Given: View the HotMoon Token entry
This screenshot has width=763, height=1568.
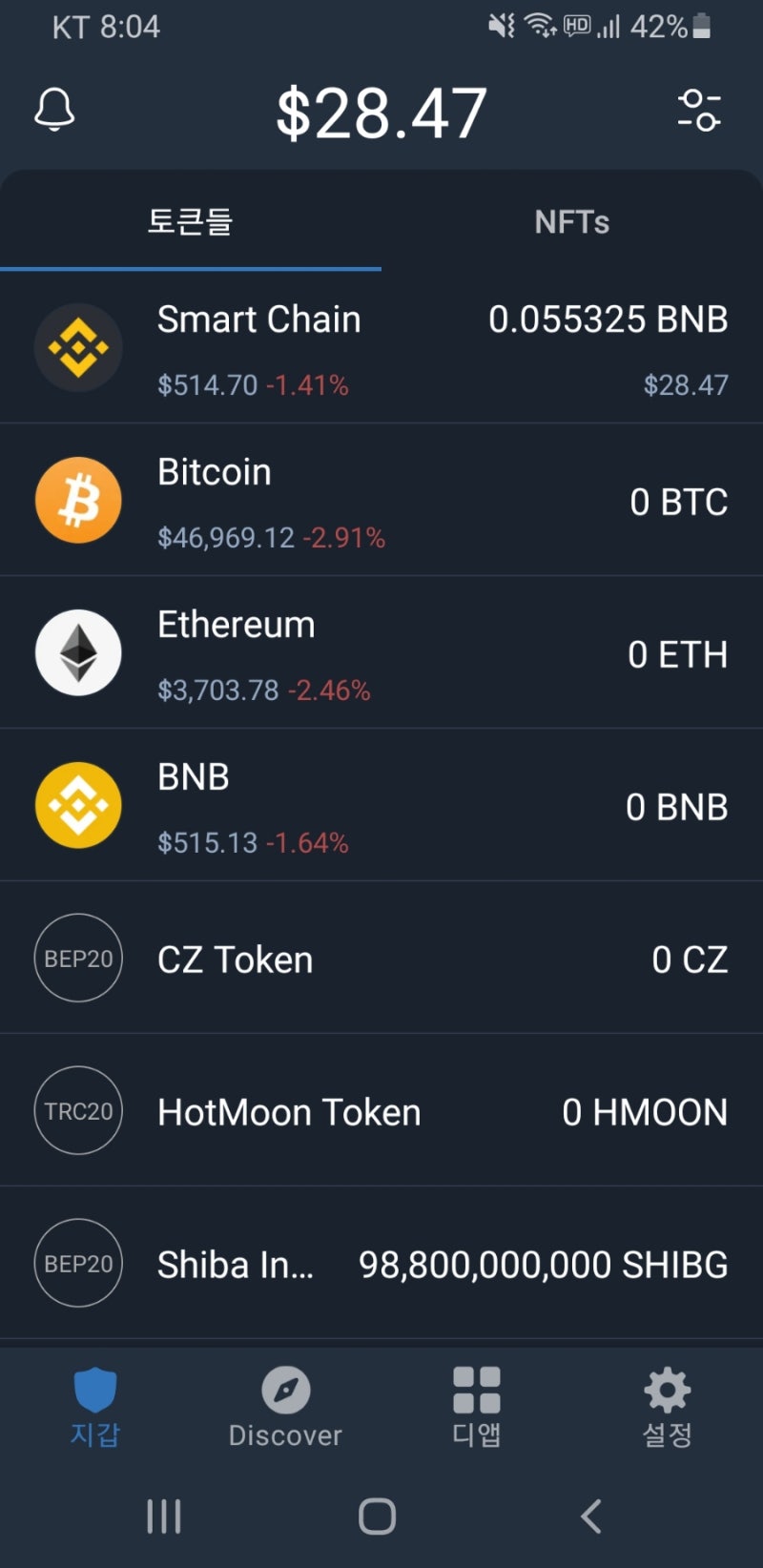Looking at the screenshot, I should (x=381, y=1112).
